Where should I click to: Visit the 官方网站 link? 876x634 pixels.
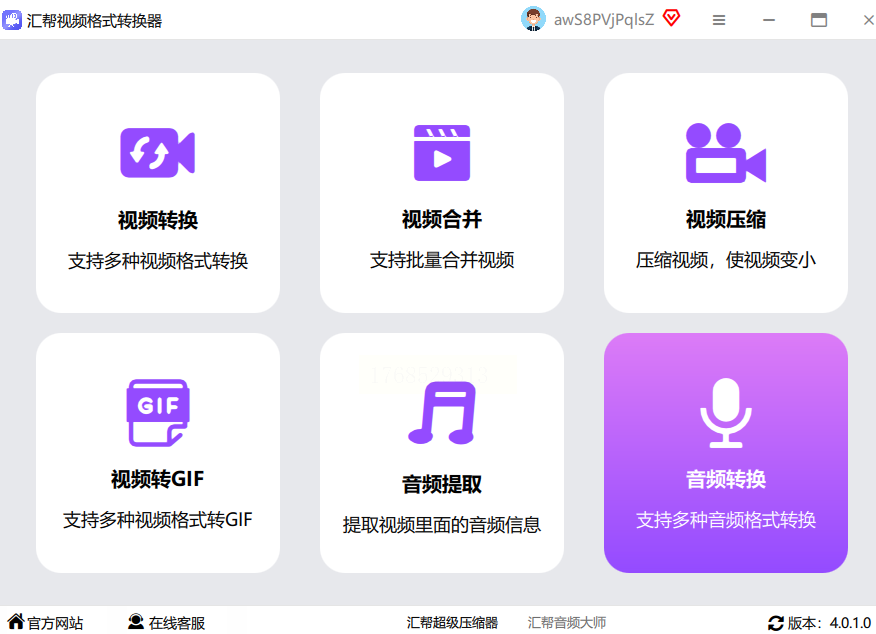pos(46,623)
